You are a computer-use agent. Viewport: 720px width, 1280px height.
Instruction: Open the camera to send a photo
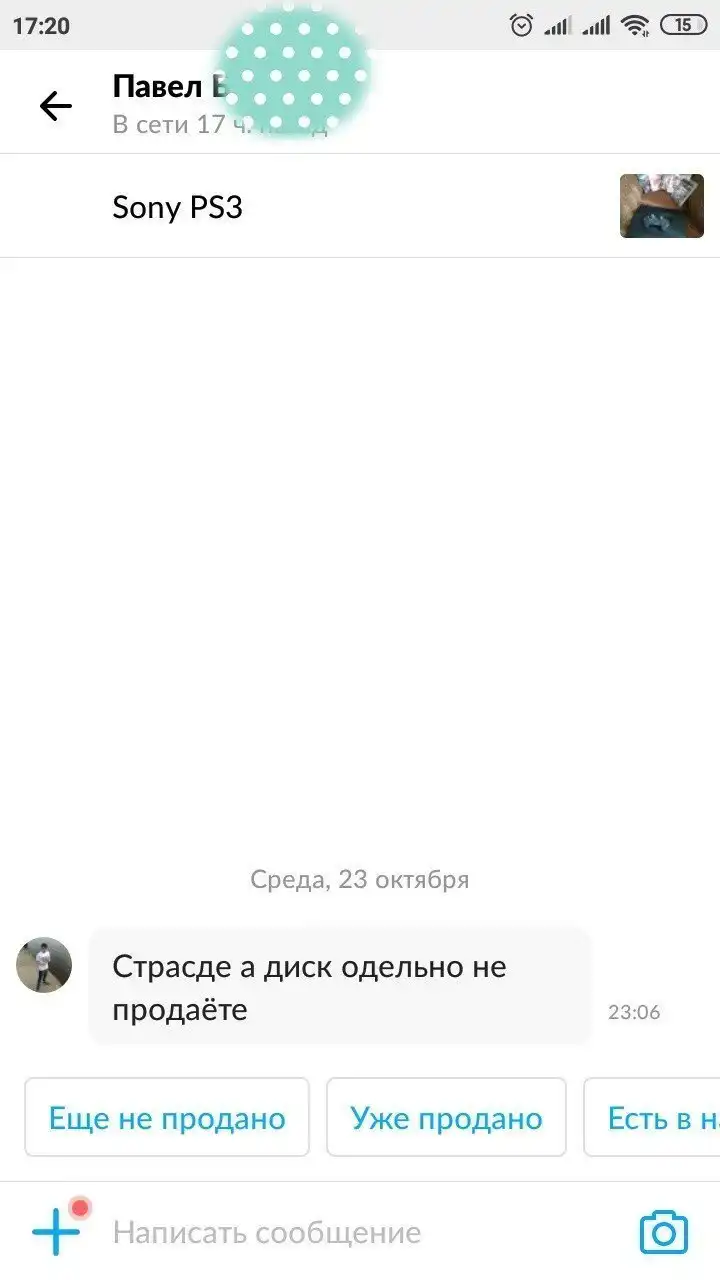pos(663,1233)
